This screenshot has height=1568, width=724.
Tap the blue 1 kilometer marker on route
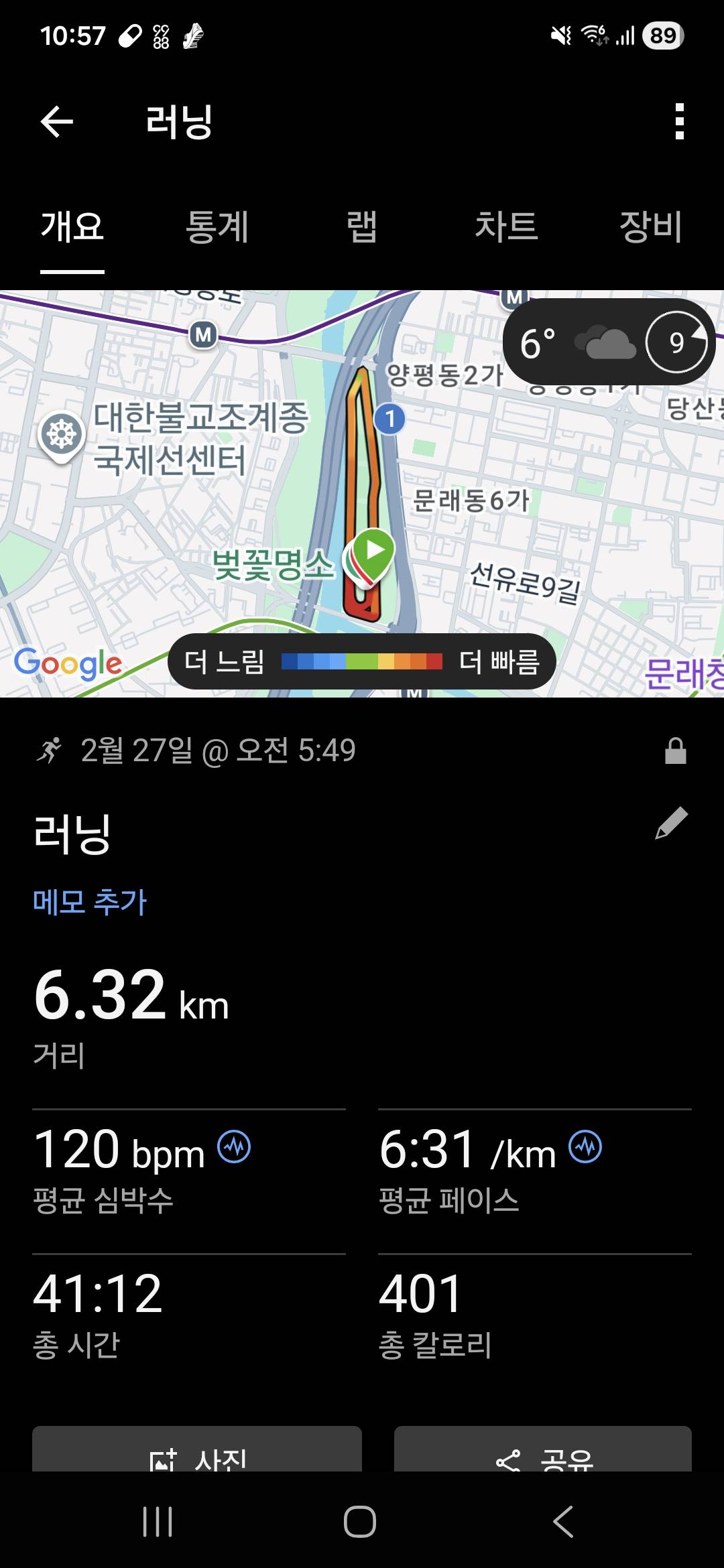coord(391,418)
